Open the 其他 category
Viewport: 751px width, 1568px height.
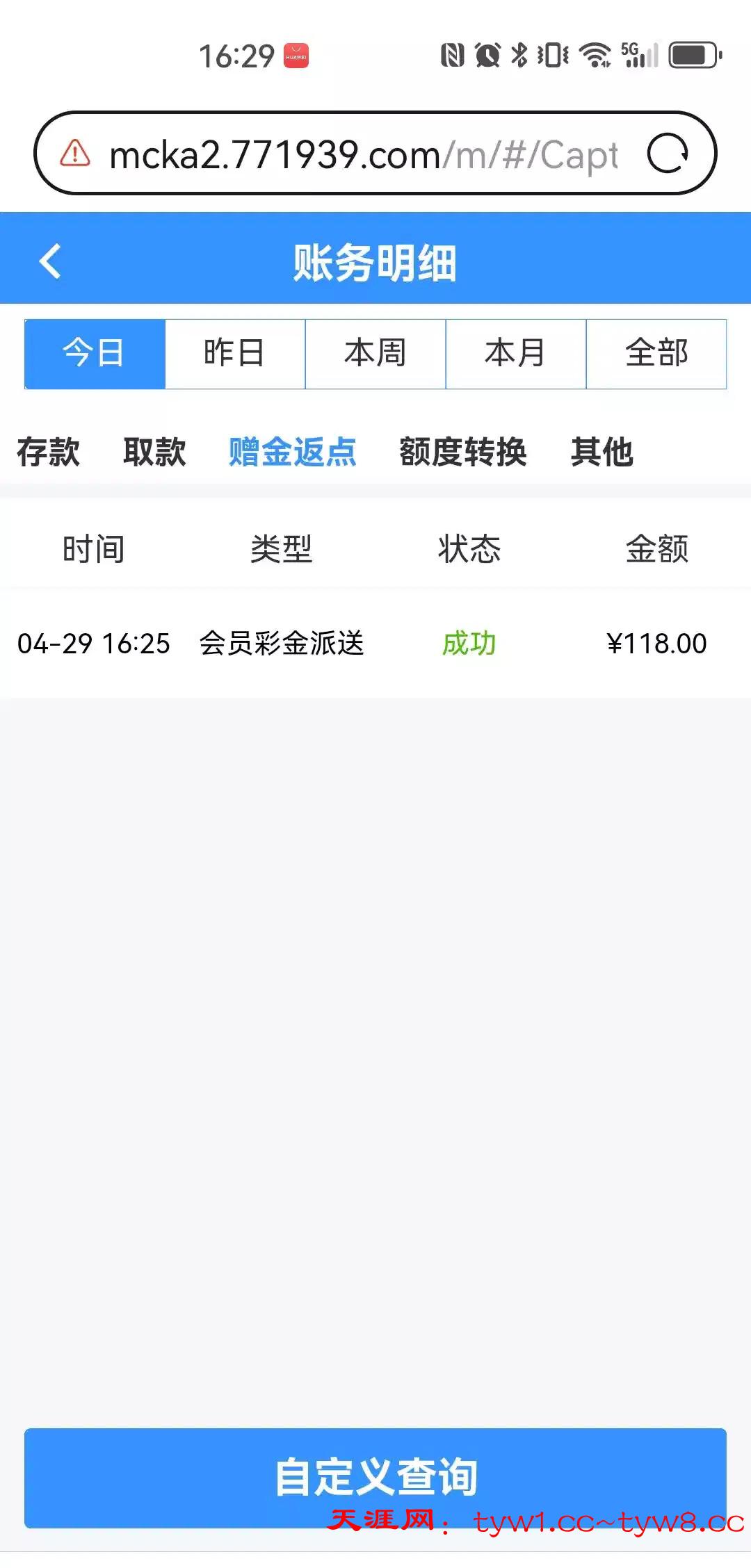pos(602,452)
